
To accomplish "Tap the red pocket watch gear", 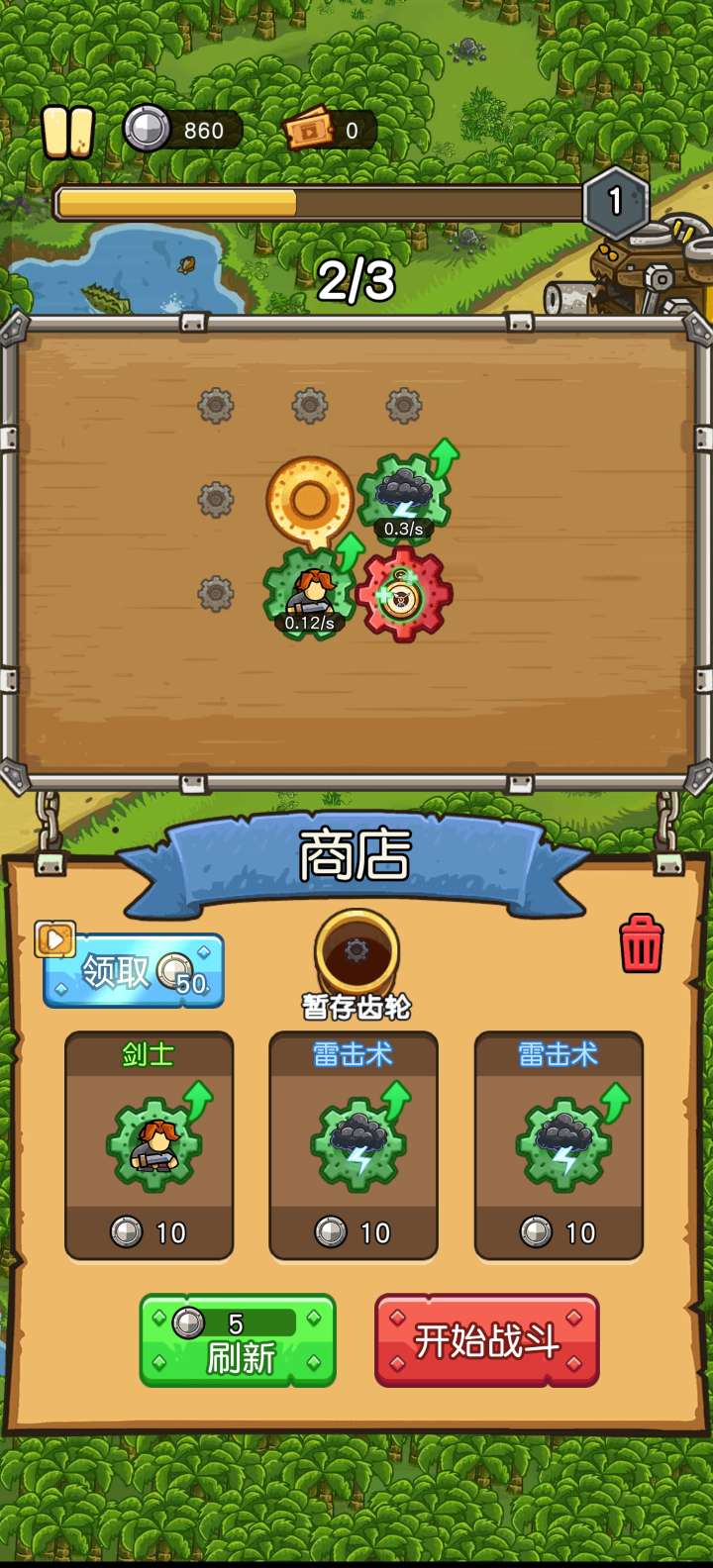I will coord(403,594).
